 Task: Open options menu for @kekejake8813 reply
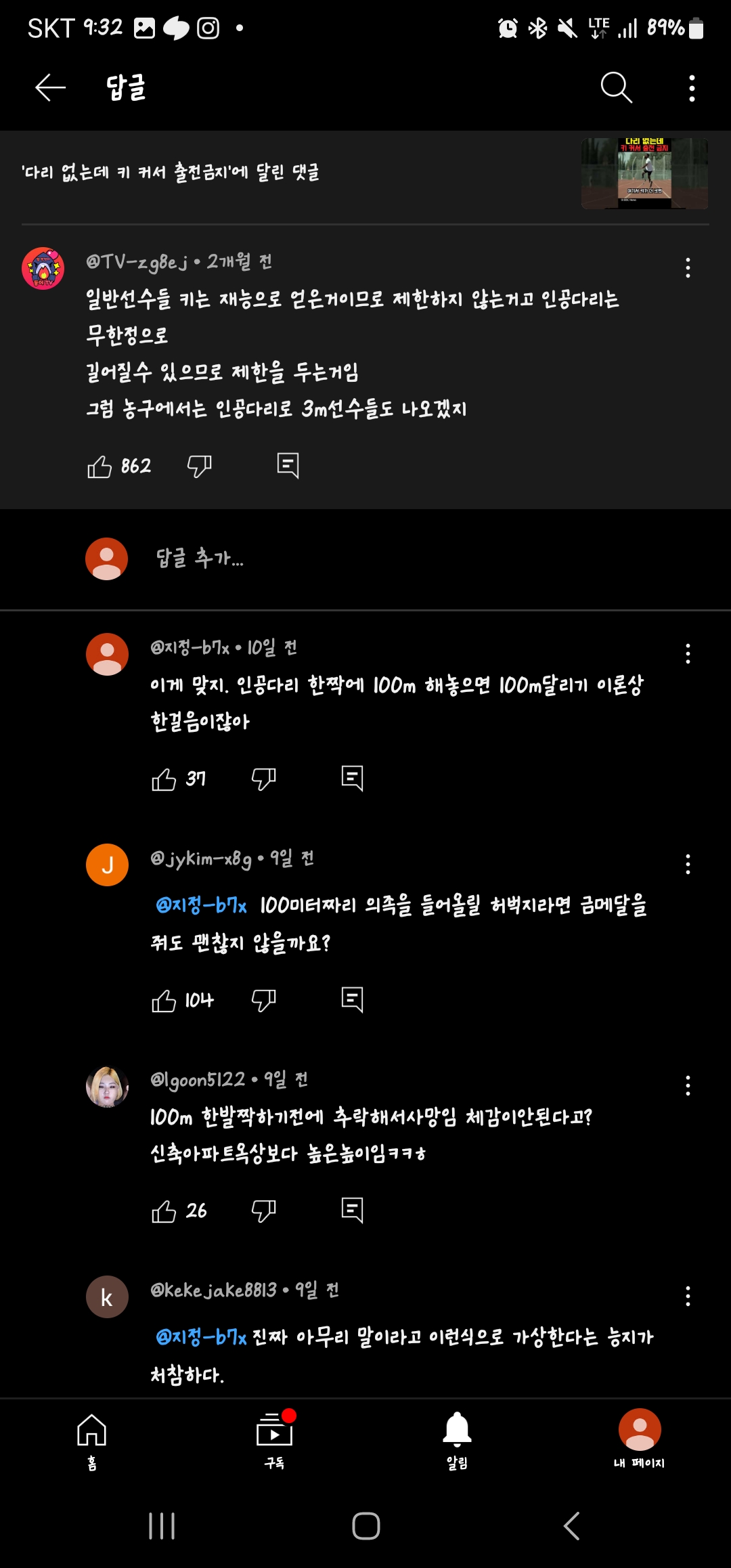tap(688, 1297)
